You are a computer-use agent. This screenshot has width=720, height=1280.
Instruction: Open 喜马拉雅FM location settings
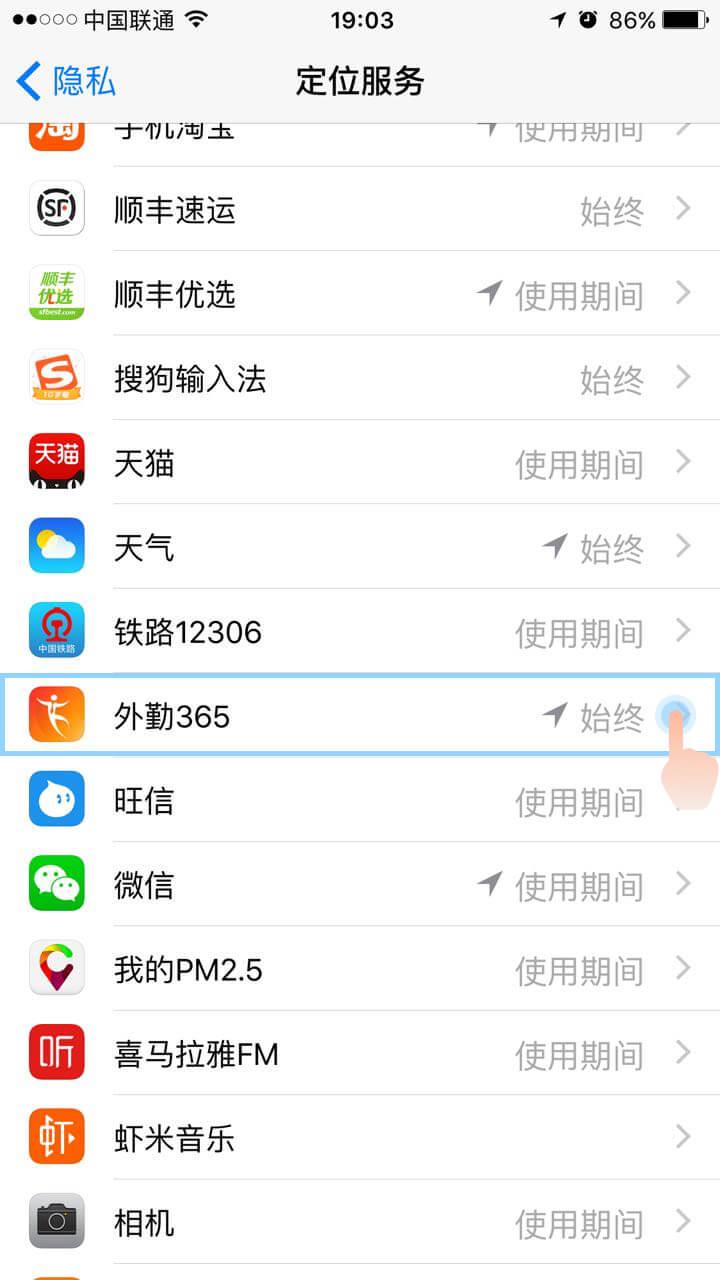(360, 1054)
